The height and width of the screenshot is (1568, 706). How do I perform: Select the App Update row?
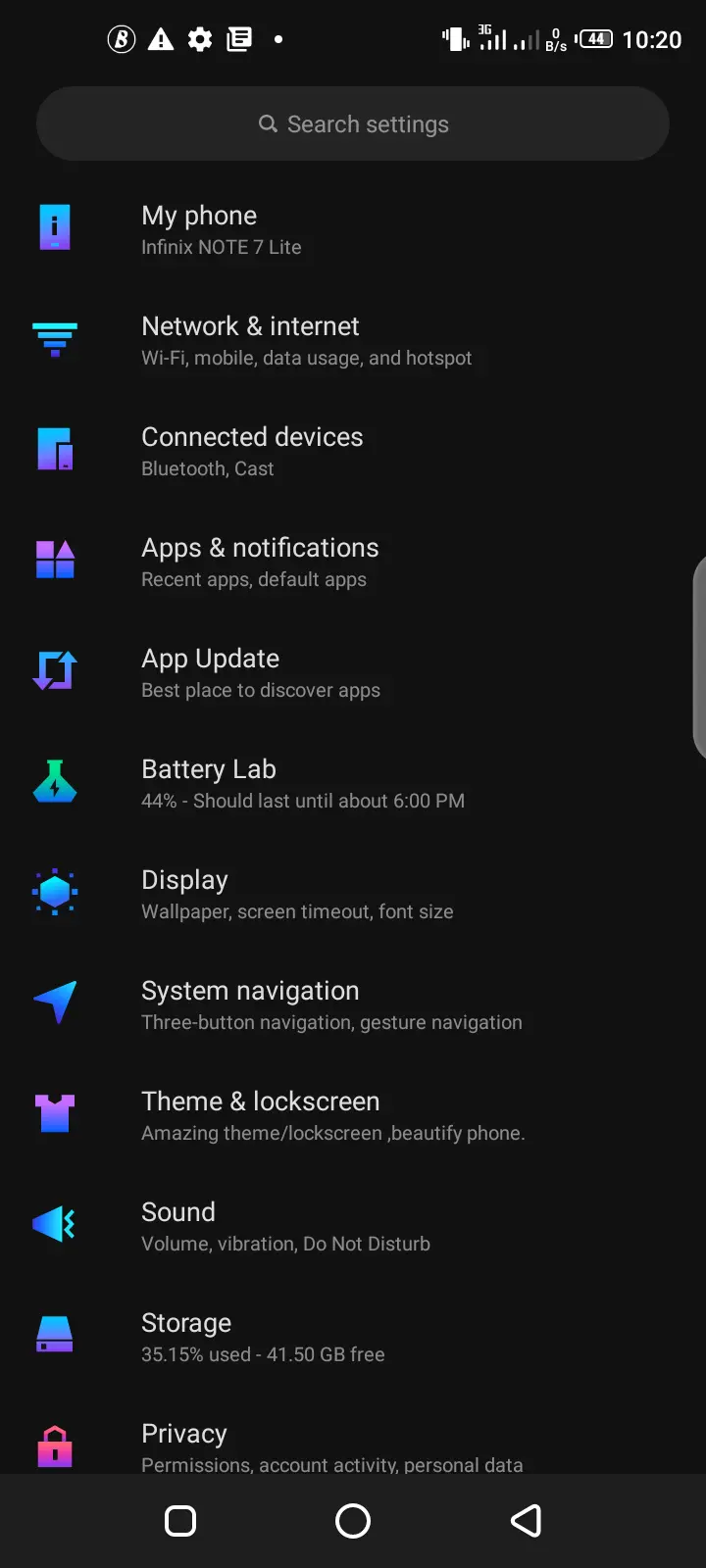(x=353, y=672)
